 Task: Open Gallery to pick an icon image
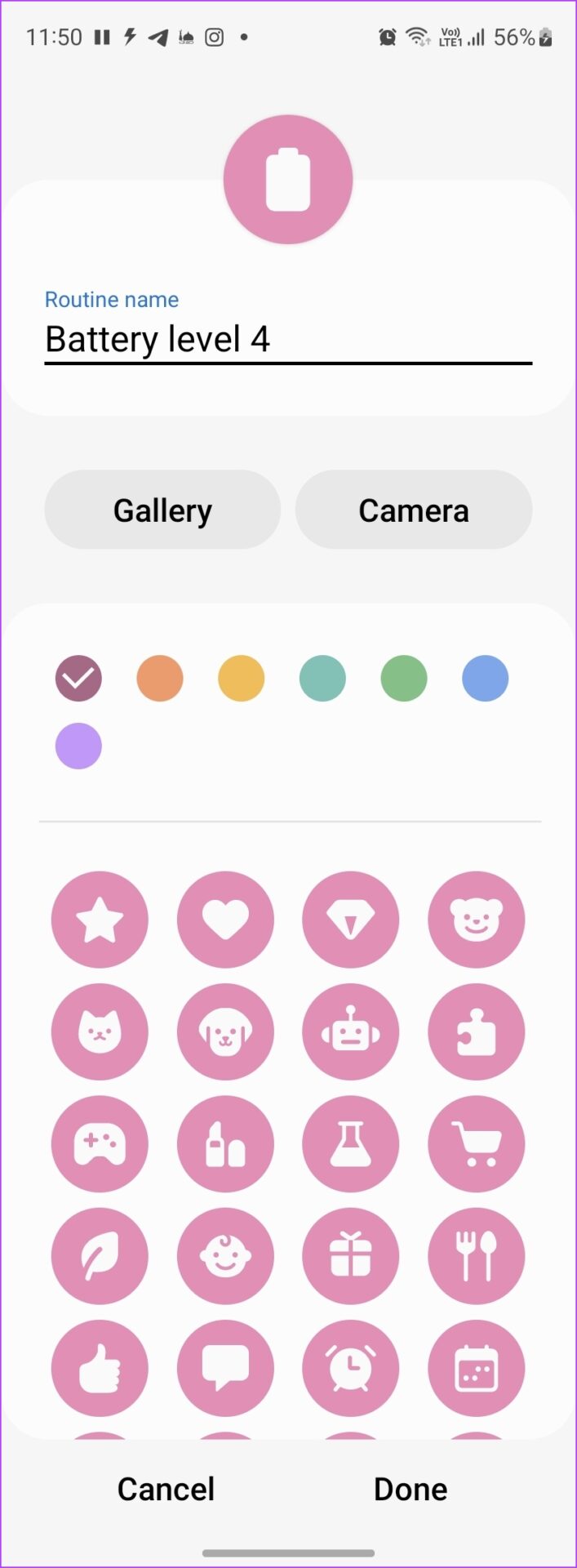[162, 510]
